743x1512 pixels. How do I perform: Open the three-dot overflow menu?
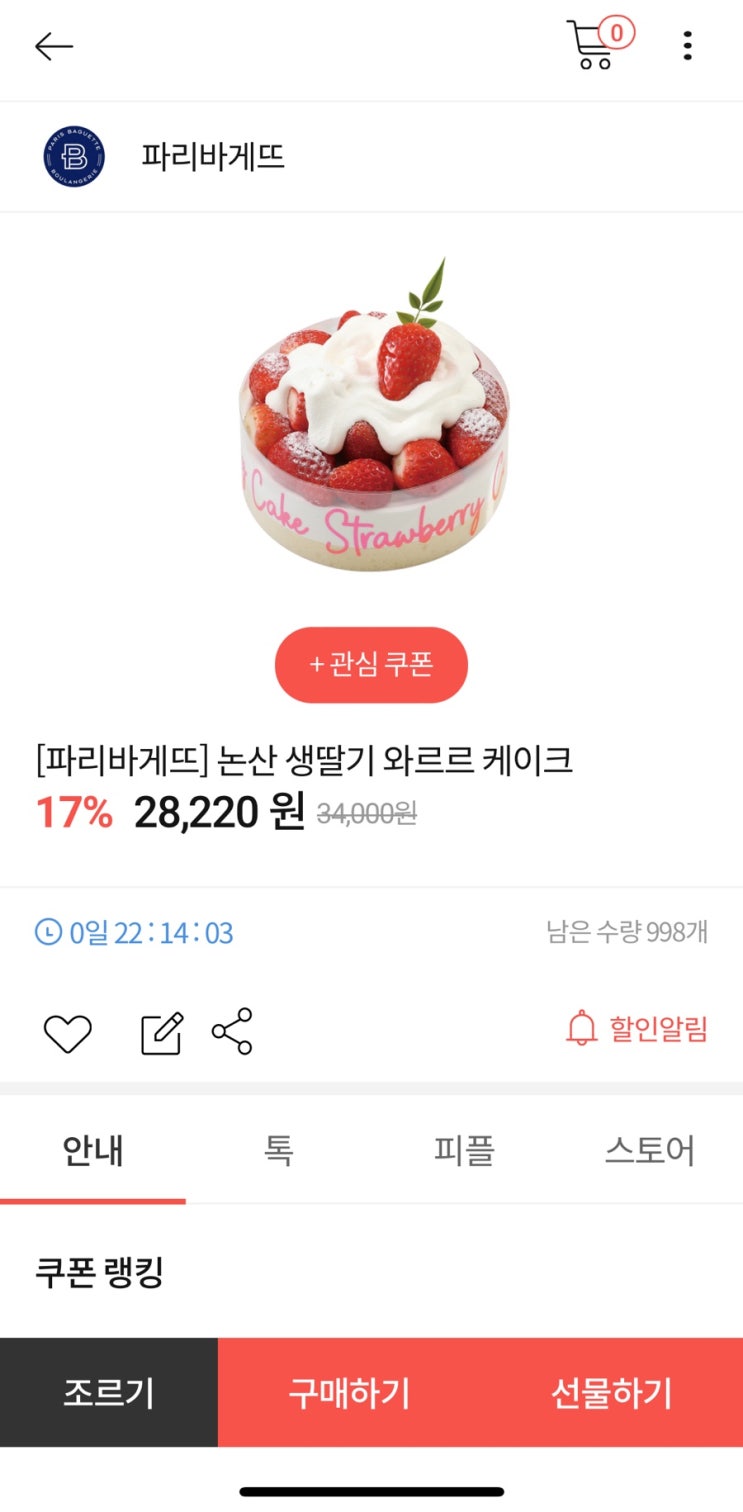[687, 46]
